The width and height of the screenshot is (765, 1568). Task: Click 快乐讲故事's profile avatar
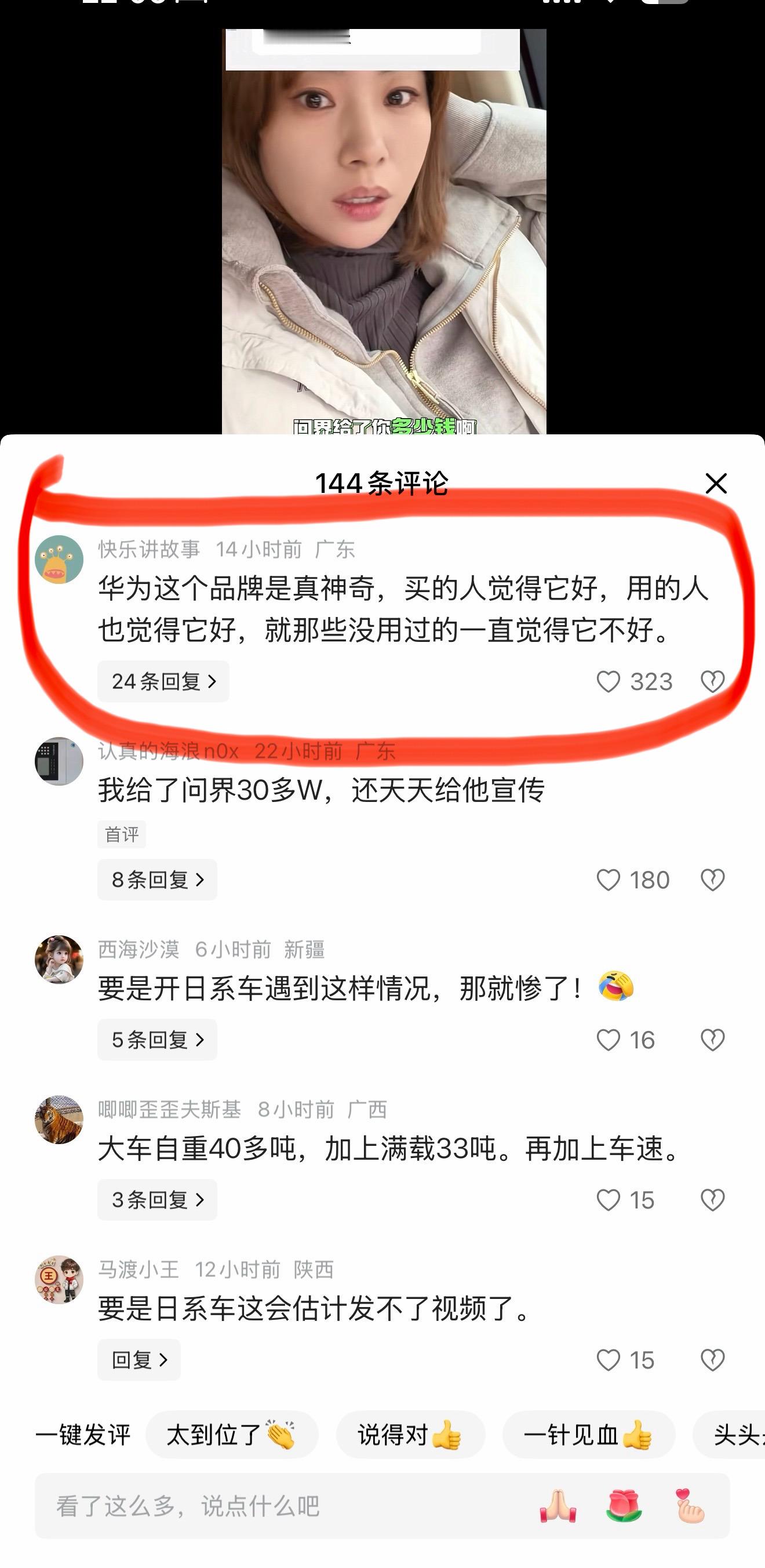(60, 560)
